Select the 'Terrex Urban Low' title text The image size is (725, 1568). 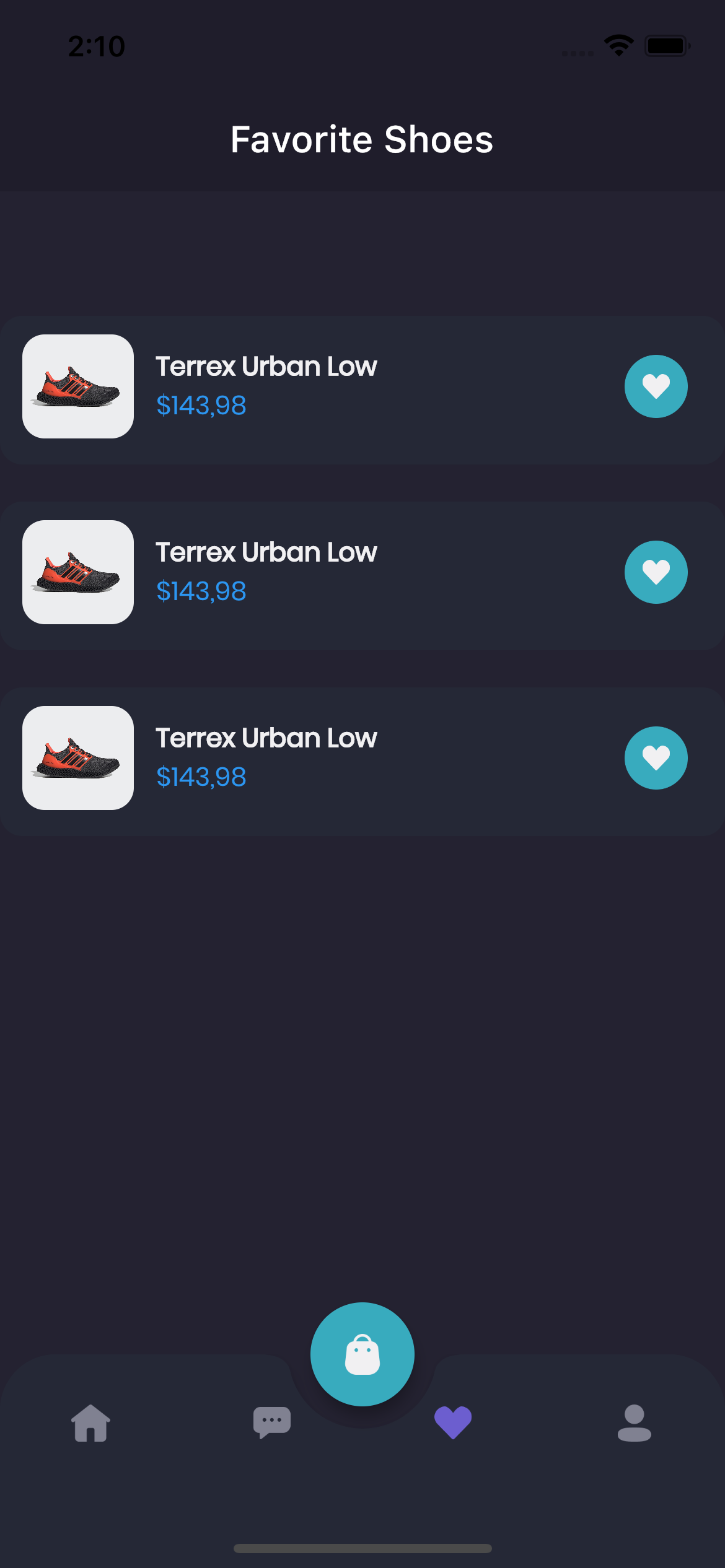pos(266,366)
